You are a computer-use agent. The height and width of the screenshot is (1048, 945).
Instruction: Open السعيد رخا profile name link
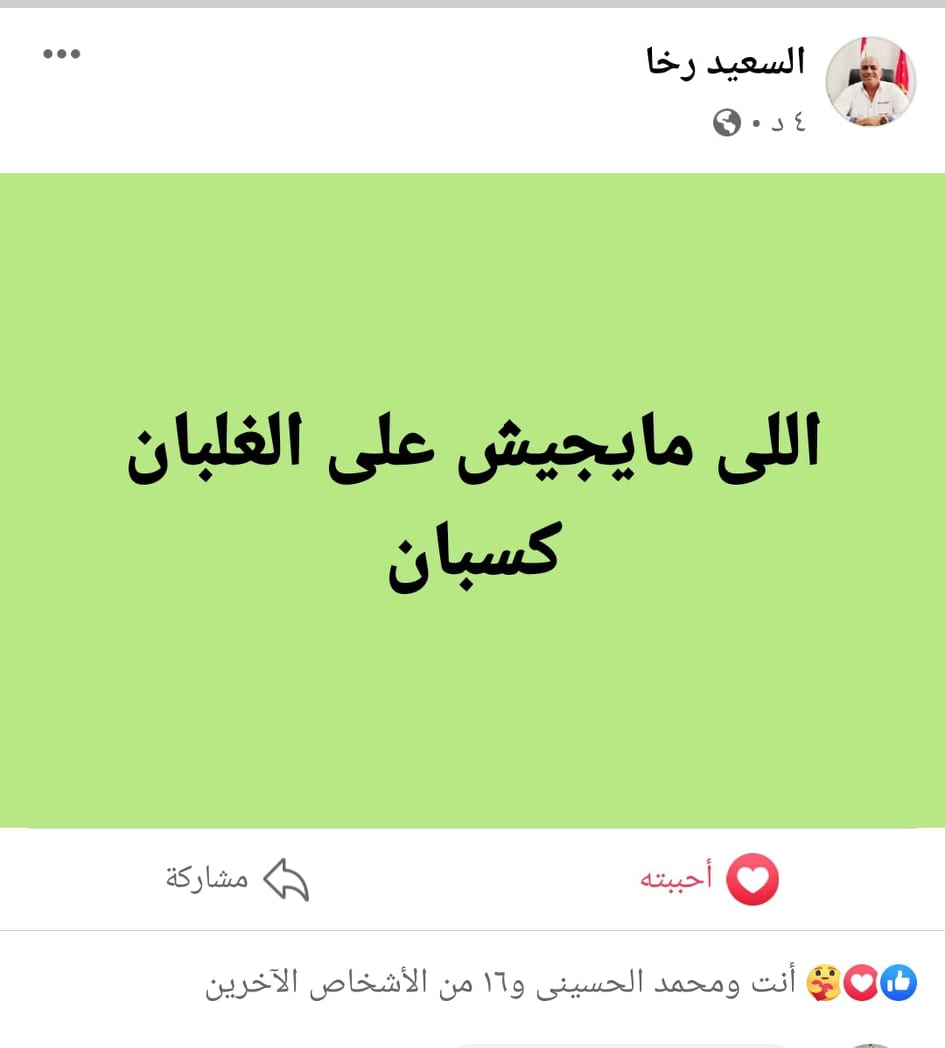pyautogui.click(x=725, y=62)
